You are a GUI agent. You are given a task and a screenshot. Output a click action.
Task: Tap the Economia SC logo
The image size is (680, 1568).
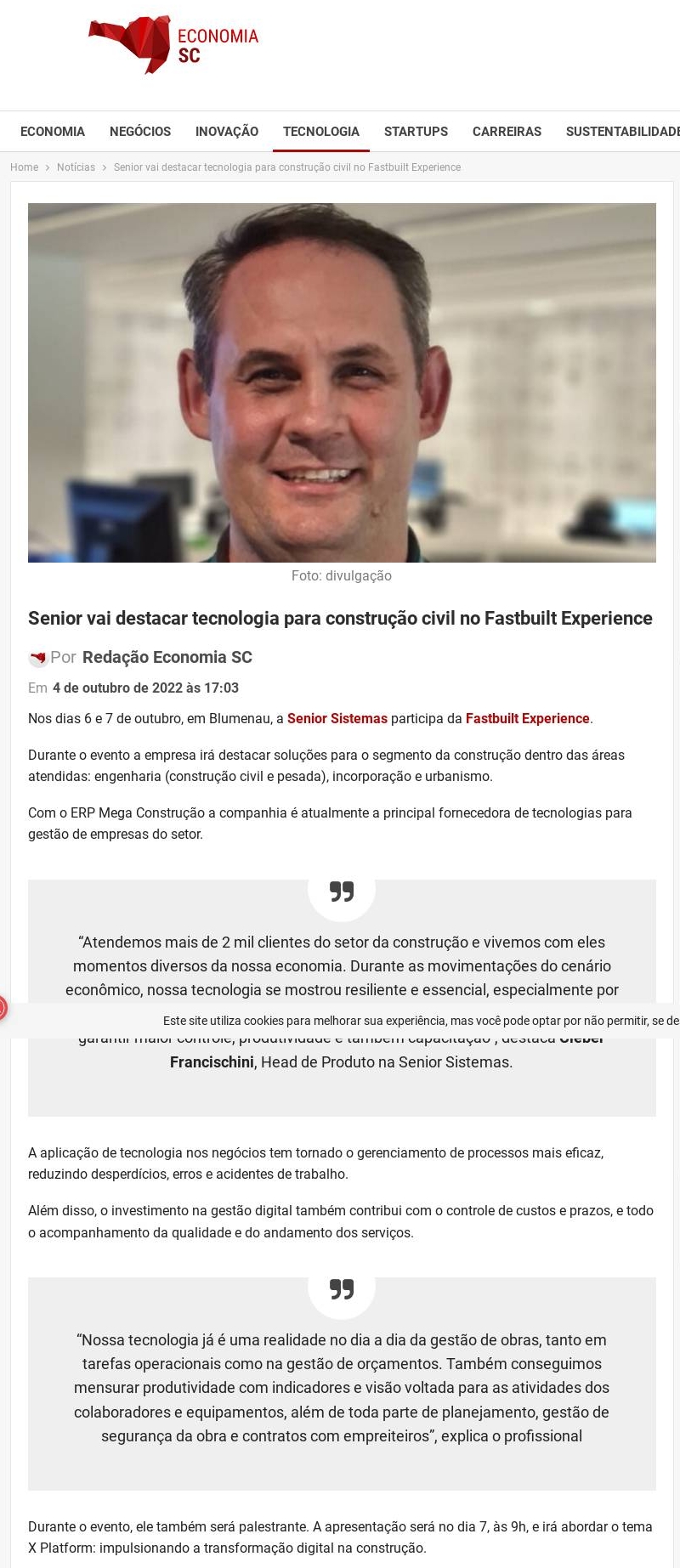coord(173,45)
